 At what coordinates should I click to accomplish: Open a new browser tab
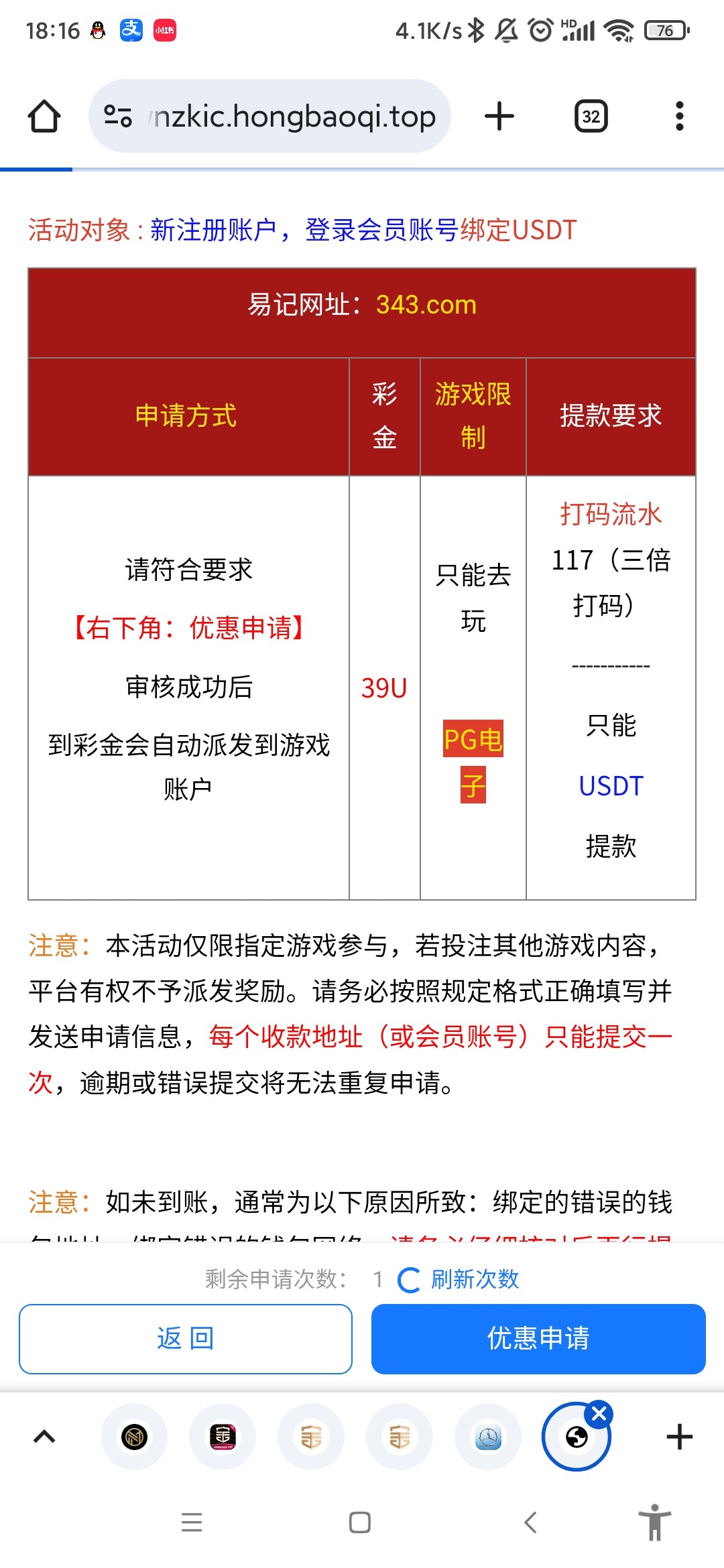[x=499, y=117]
